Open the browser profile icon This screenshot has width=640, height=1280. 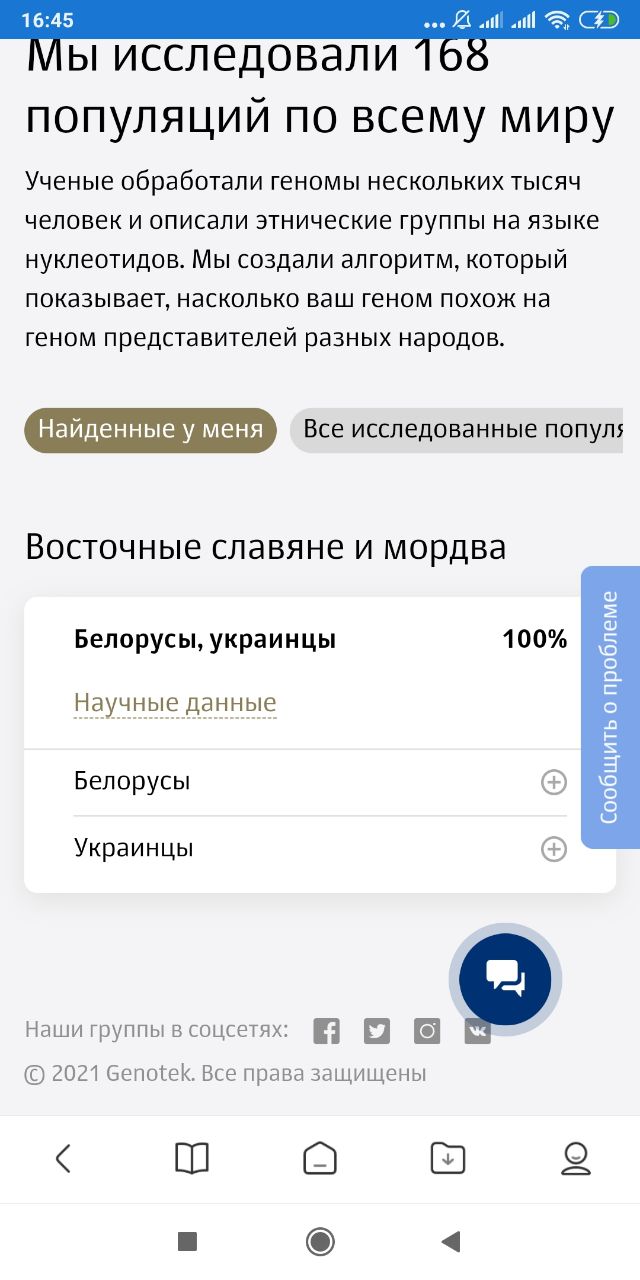pos(576,1158)
